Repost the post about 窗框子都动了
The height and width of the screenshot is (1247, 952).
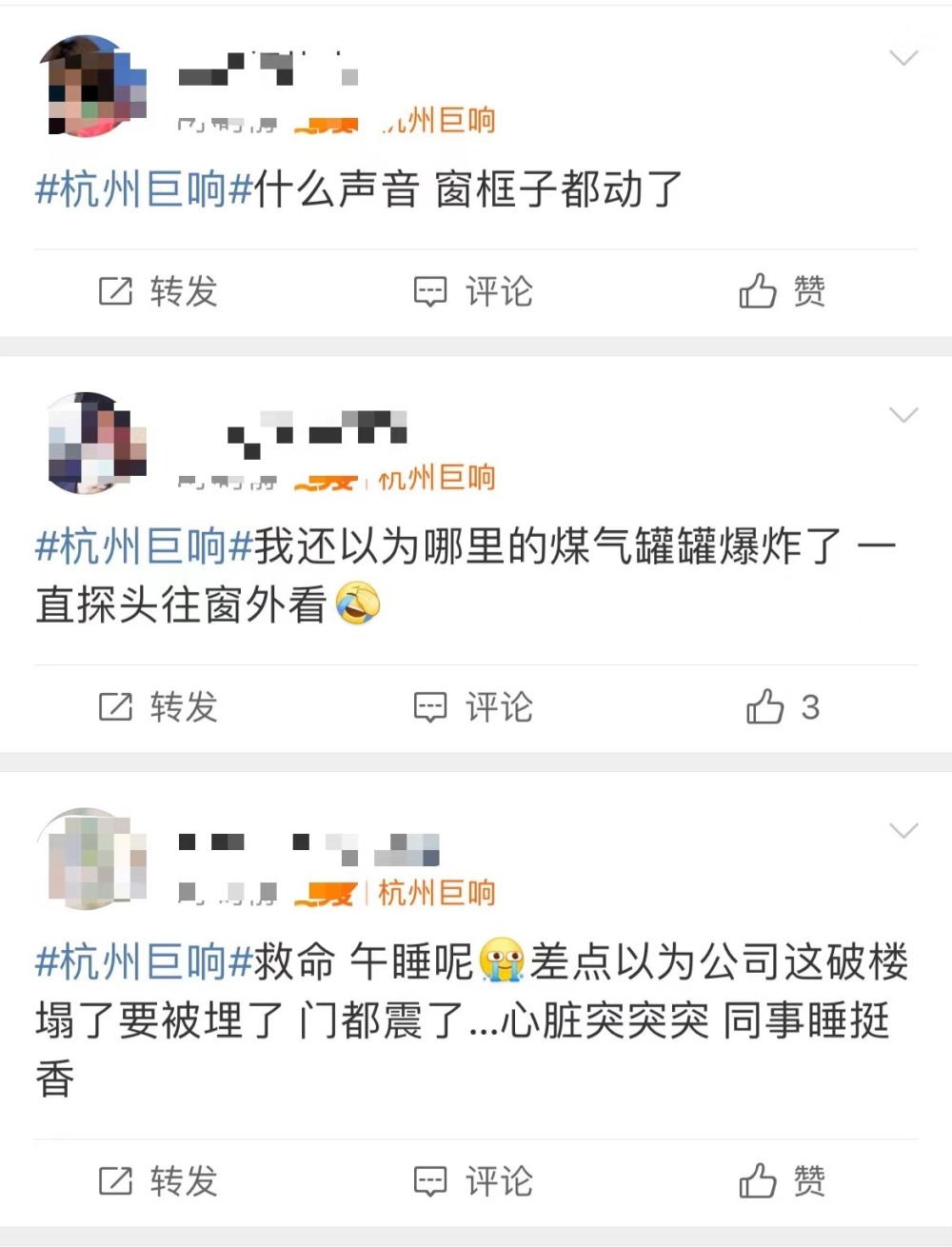coord(158,291)
